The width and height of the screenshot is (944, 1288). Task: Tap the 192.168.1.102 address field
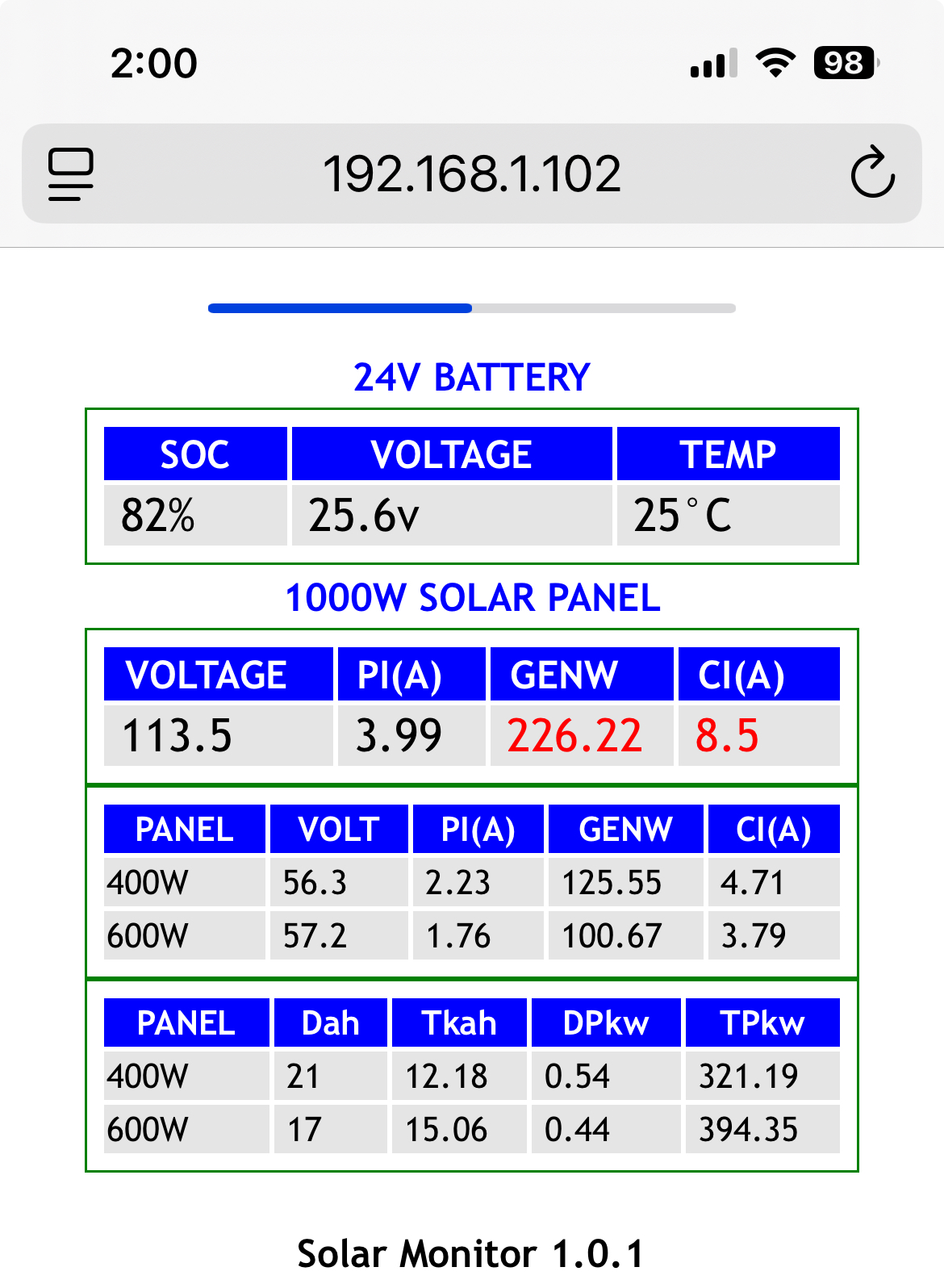472,174
